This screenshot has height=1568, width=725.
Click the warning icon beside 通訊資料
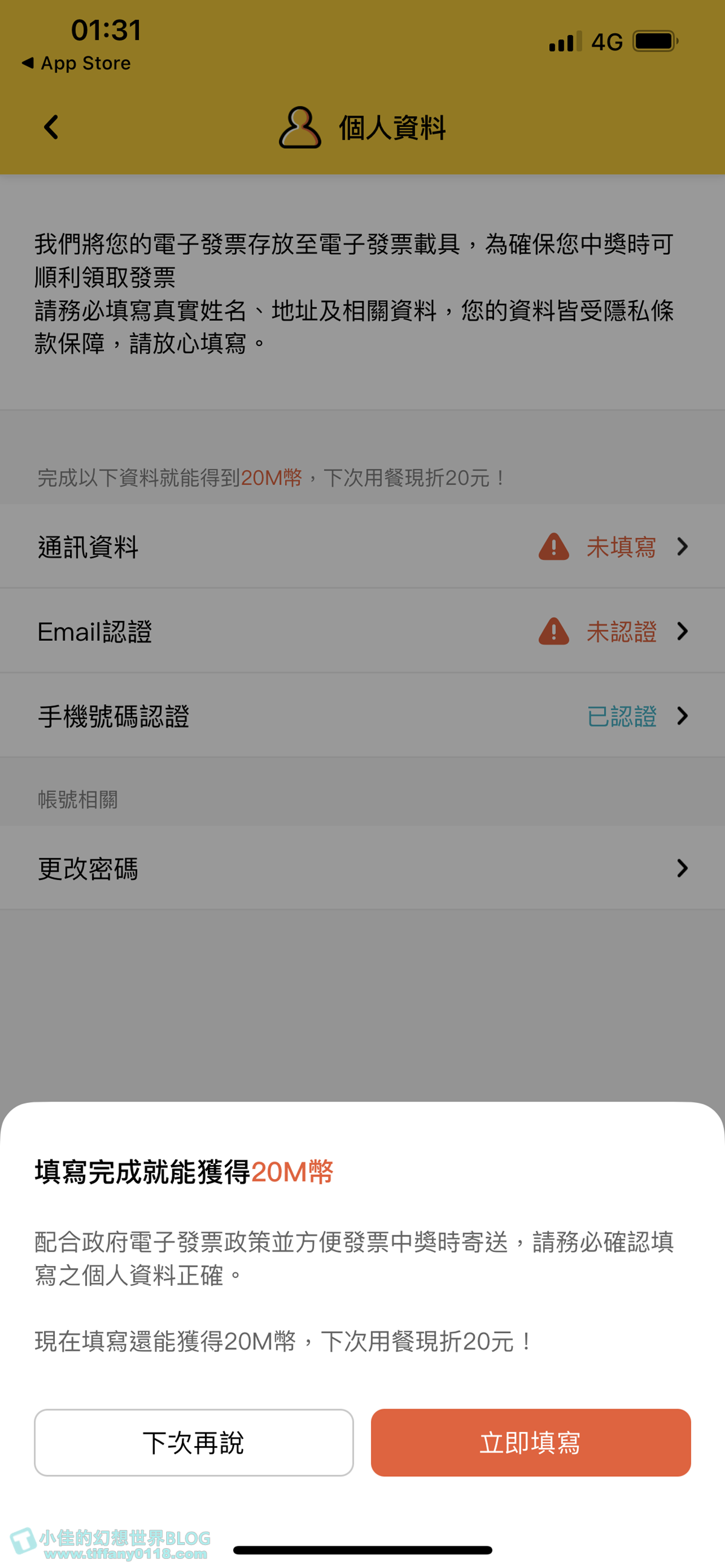pos(553,547)
